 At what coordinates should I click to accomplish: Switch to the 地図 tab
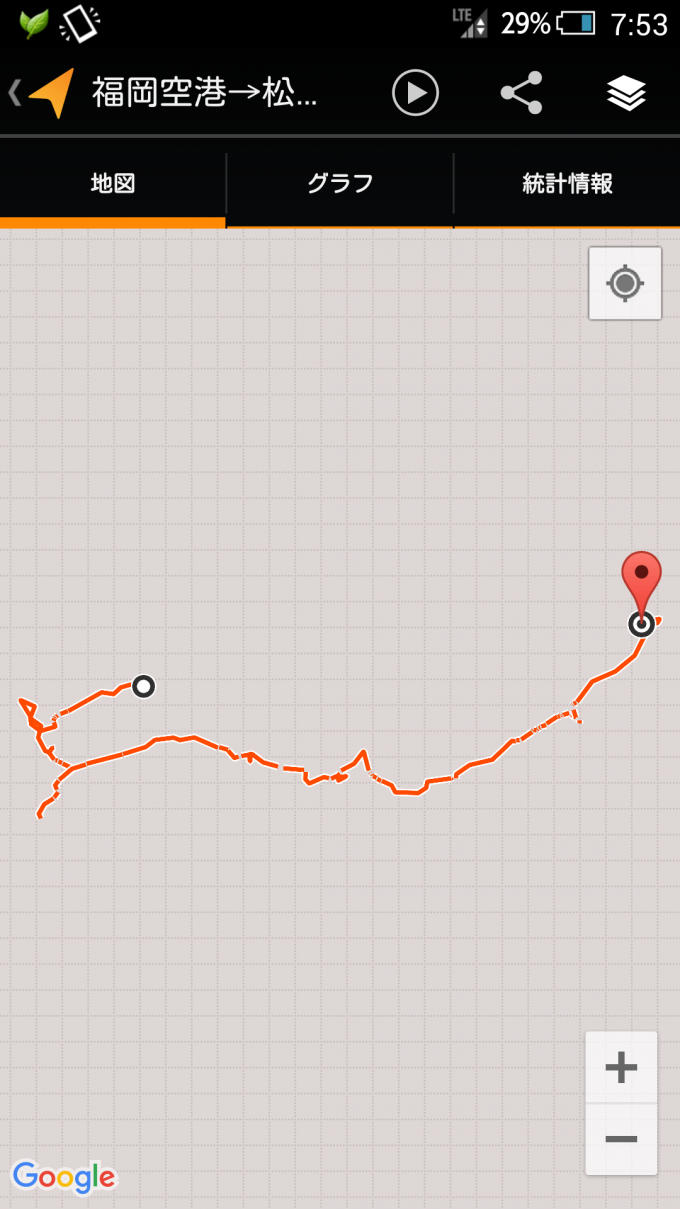pyautogui.click(x=113, y=184)
